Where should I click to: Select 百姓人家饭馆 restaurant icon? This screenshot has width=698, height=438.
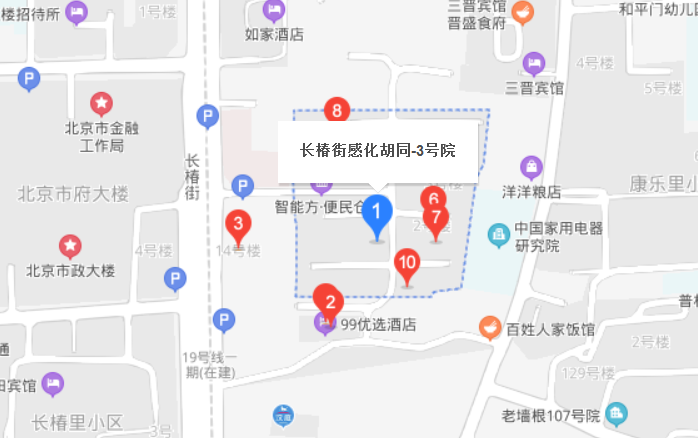click(x=488, y=326)
